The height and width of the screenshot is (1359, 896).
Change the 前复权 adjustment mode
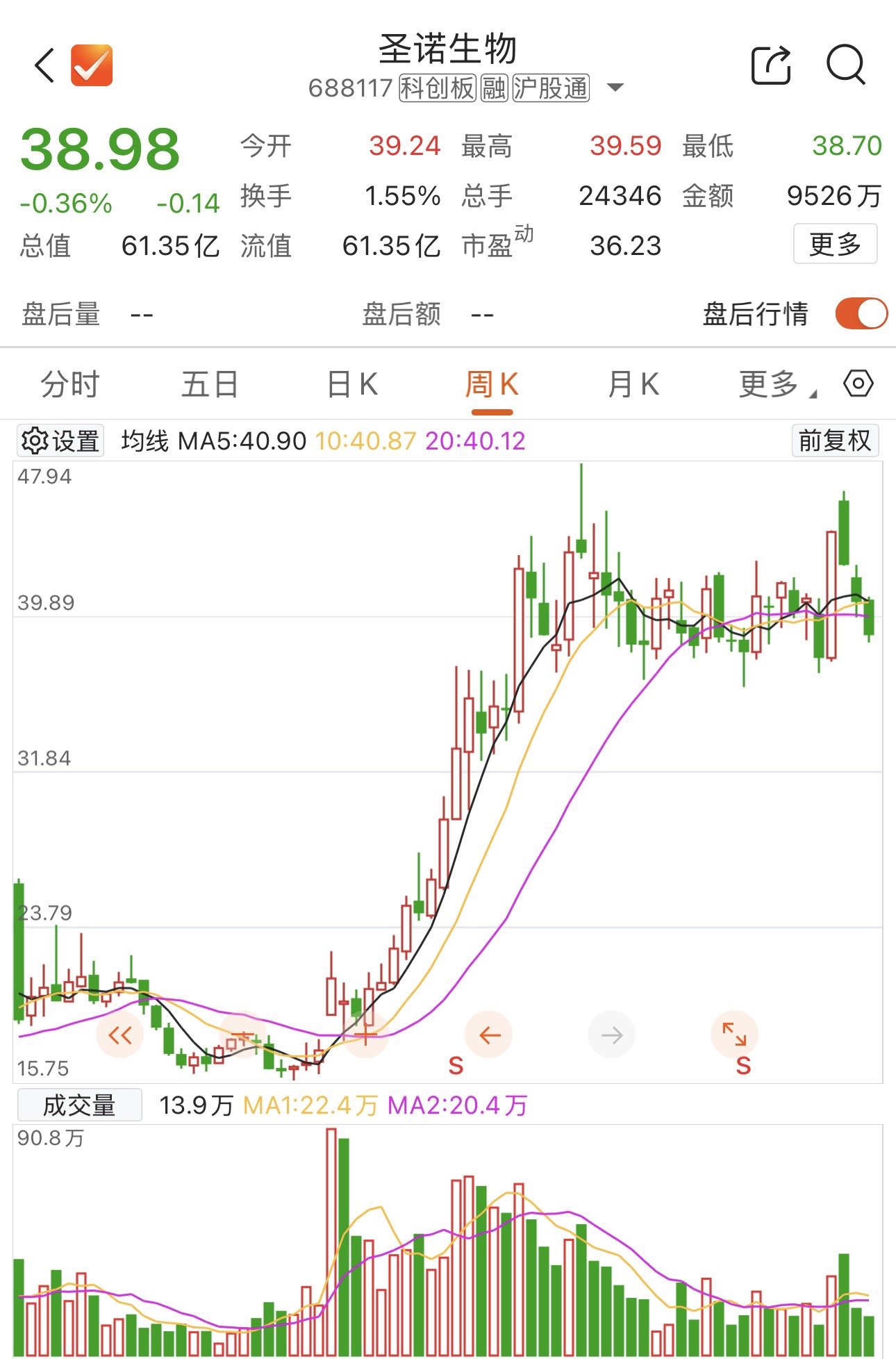835,440
